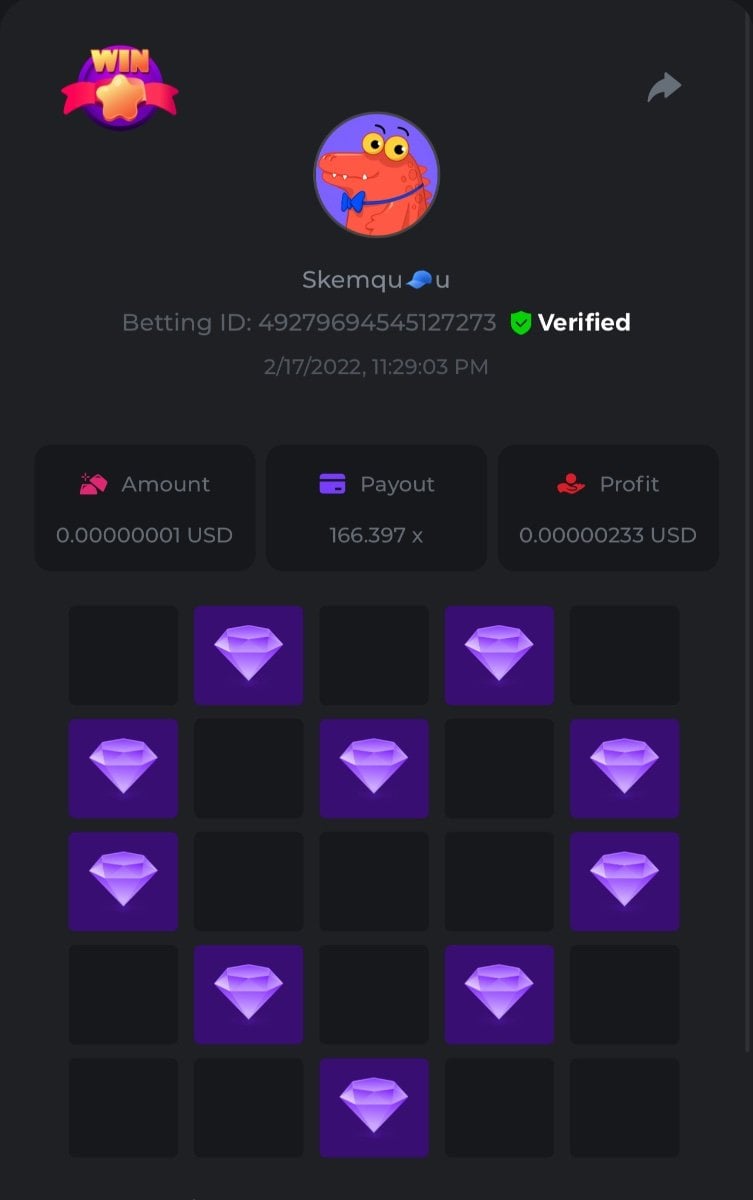
Task: Open Skemqu's profile avatar
Action: click(x=376, y=174)
